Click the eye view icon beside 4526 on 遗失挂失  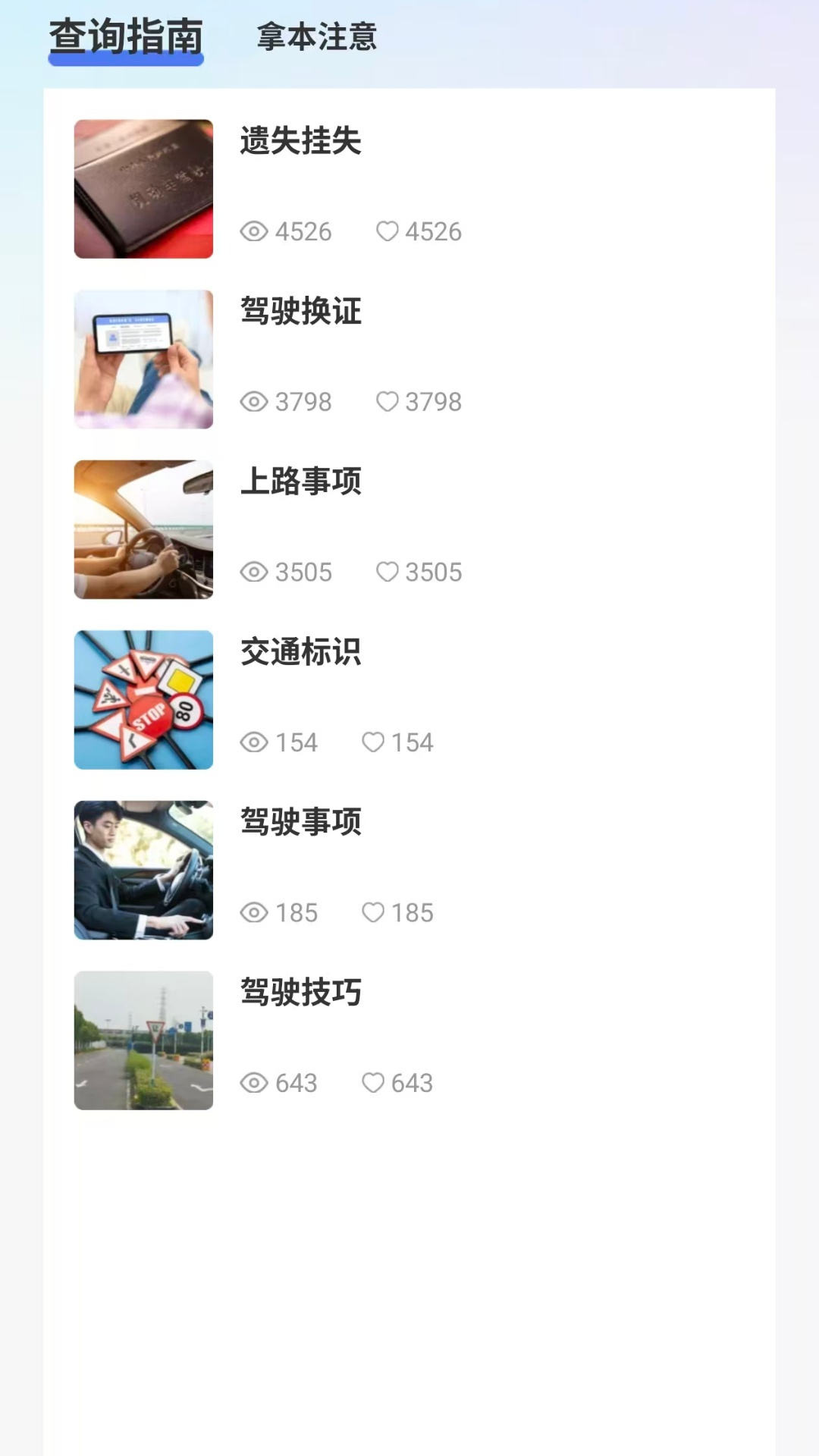(x=254, y=231)
